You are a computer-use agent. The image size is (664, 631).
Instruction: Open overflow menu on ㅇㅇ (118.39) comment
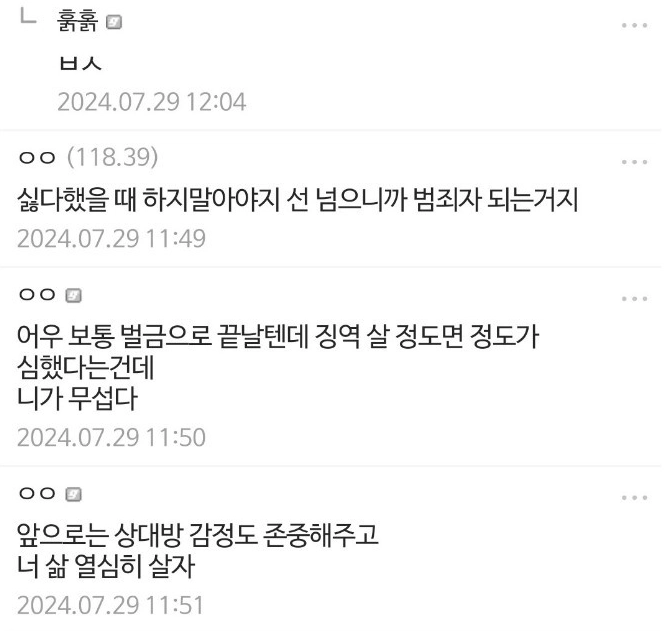point(635,161)
